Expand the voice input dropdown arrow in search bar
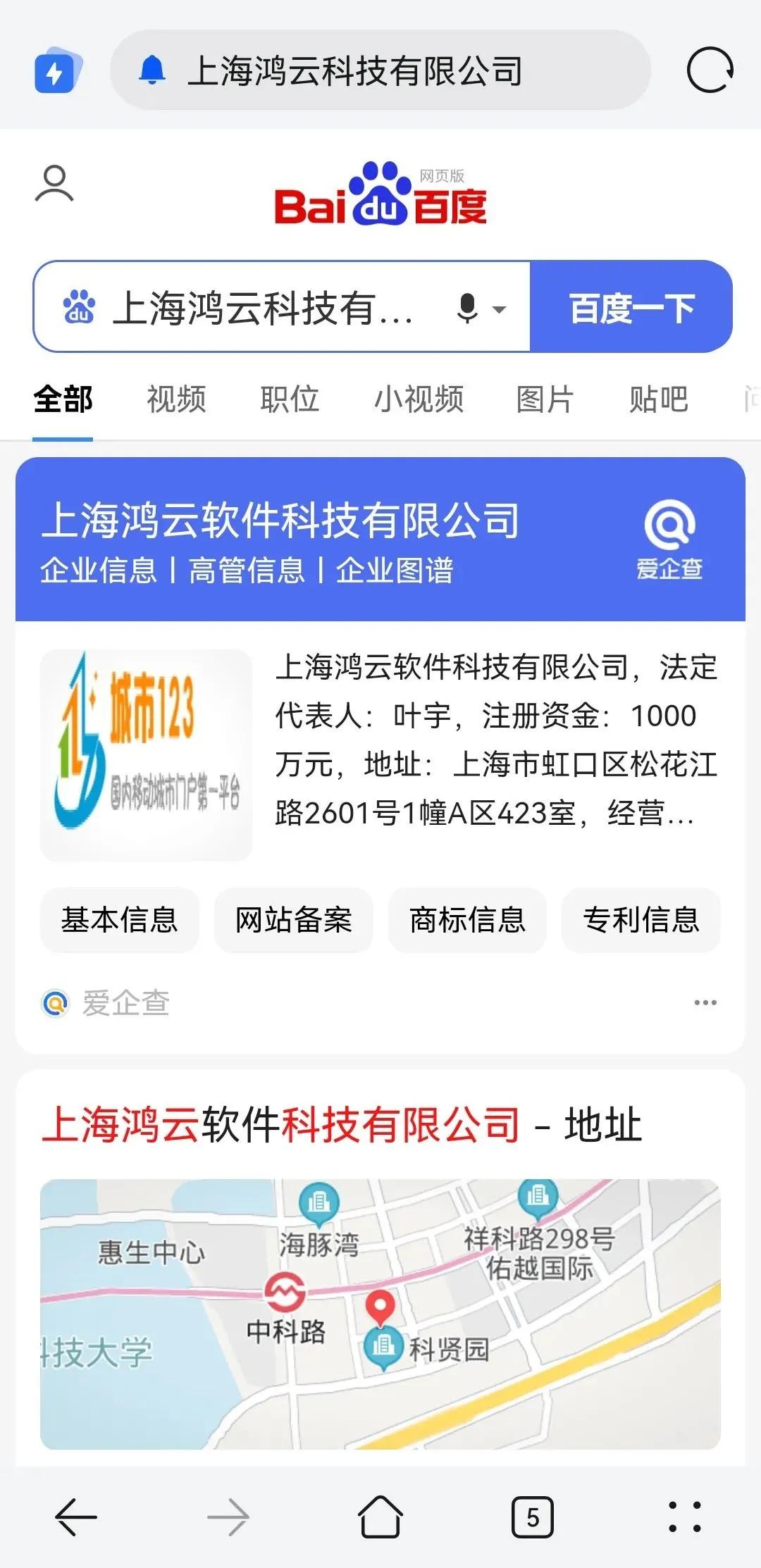 (502, 308)
